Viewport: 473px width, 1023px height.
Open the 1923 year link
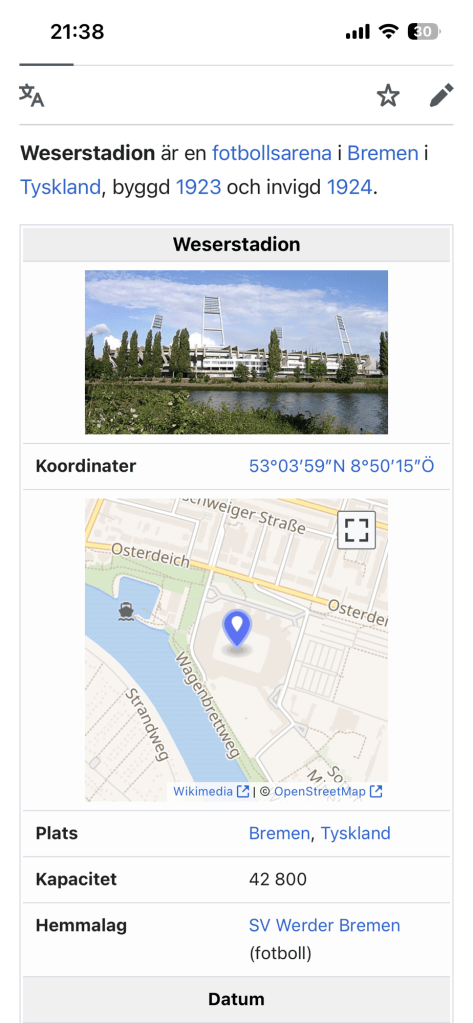click(198, 188)
